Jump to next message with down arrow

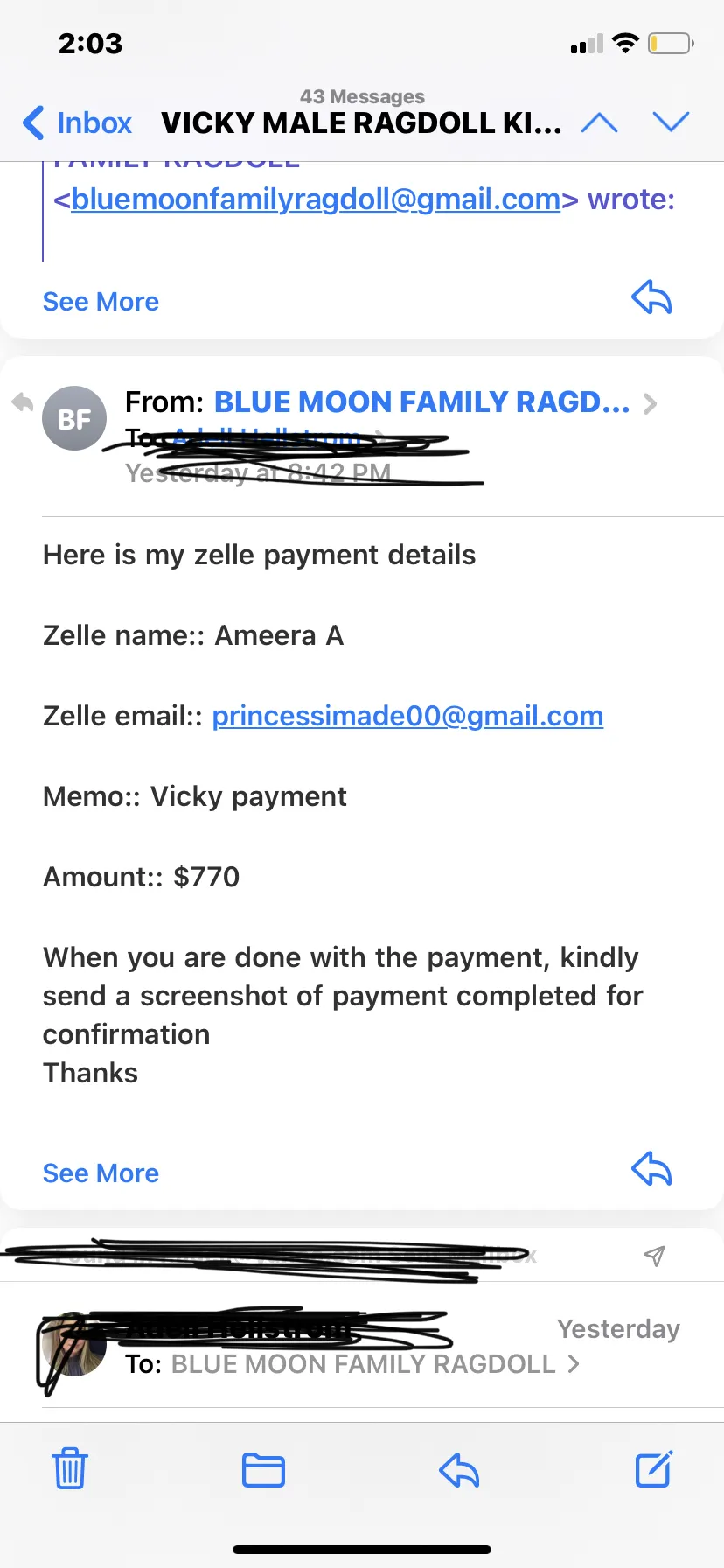click(x=671, y=122)
